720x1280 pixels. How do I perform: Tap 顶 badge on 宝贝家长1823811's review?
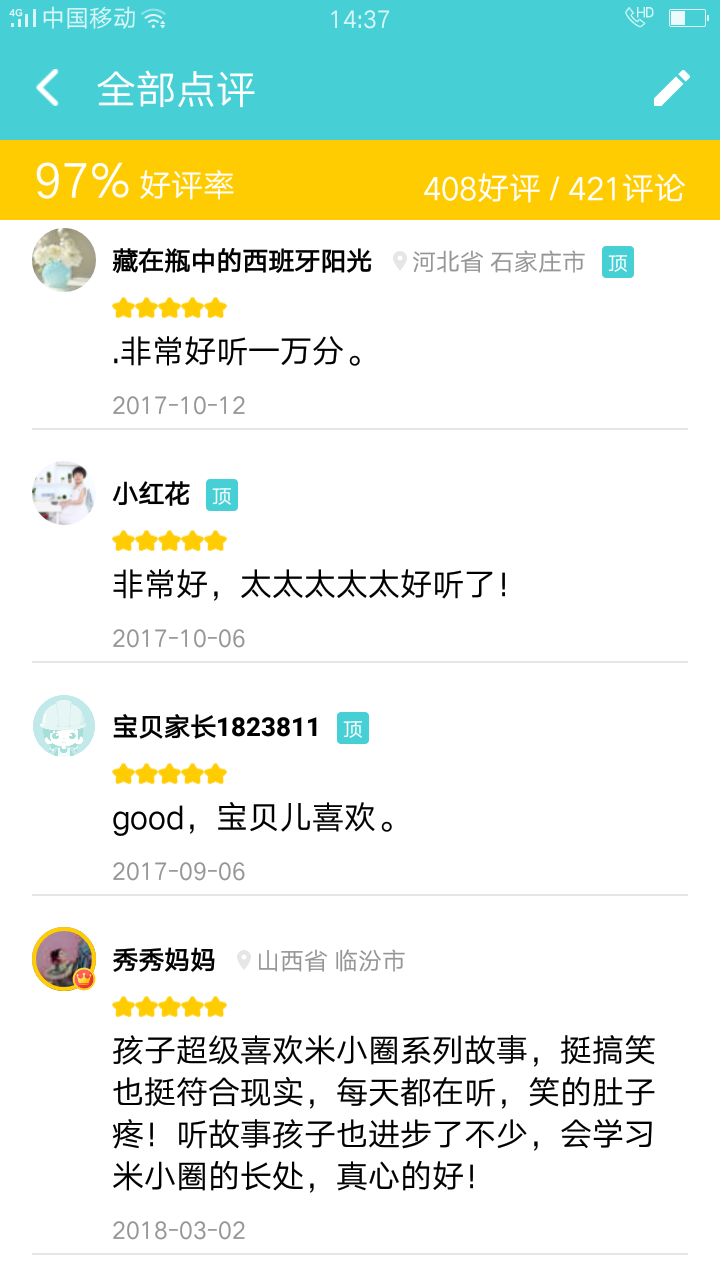click(x=353, y=728)
